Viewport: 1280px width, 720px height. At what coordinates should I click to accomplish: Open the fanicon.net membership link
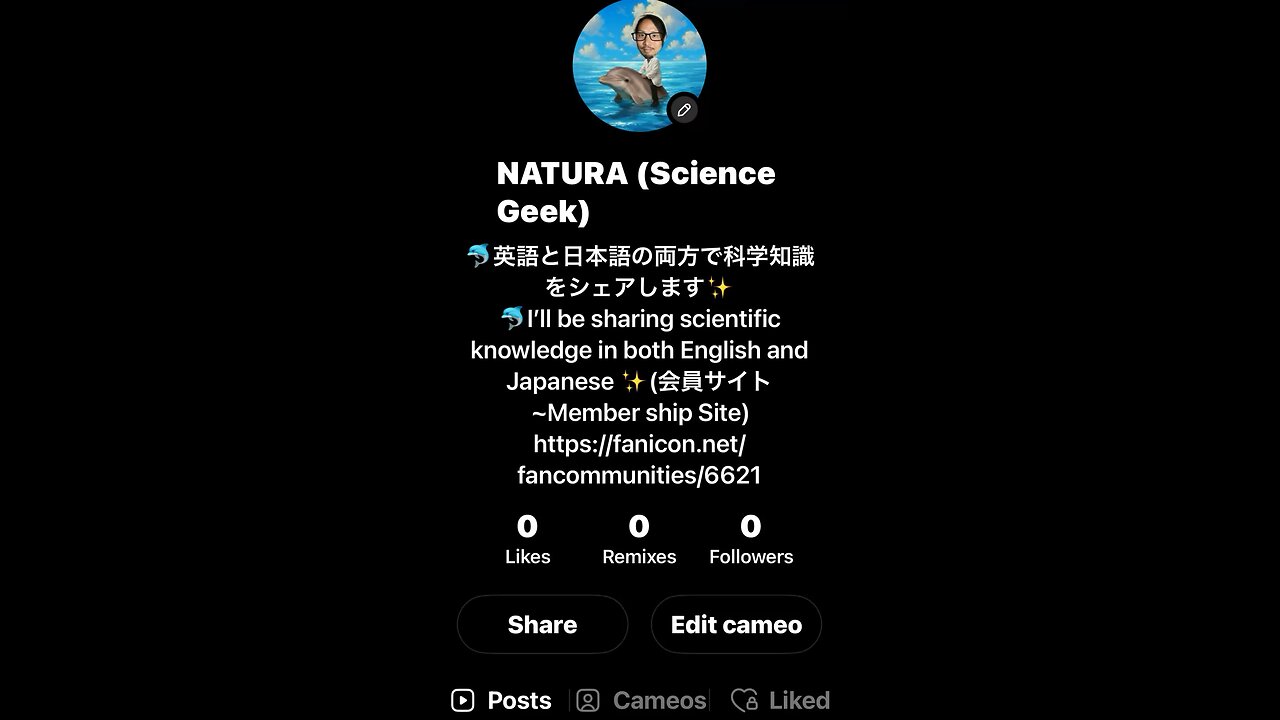point(639,459)
